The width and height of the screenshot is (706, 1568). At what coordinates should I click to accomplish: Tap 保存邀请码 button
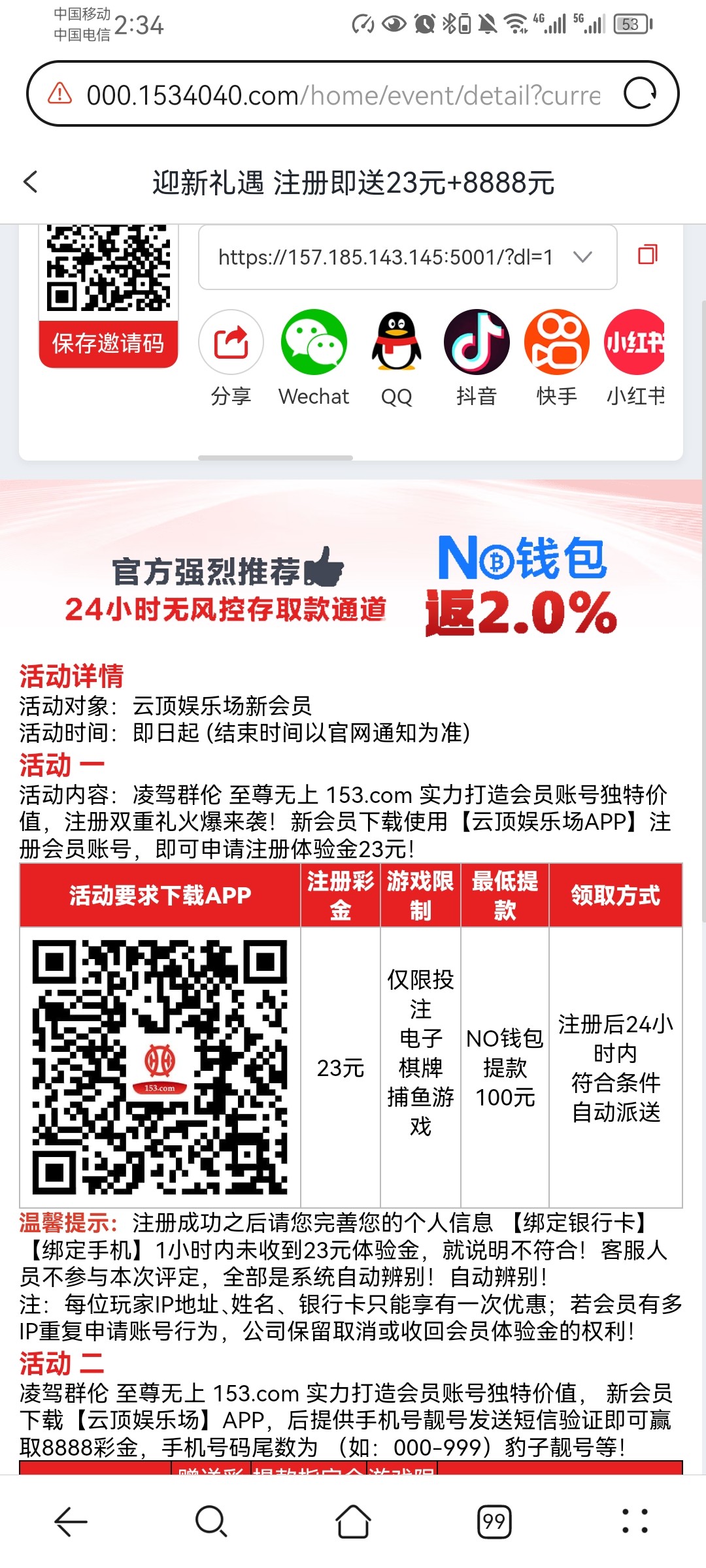(108, 344)
